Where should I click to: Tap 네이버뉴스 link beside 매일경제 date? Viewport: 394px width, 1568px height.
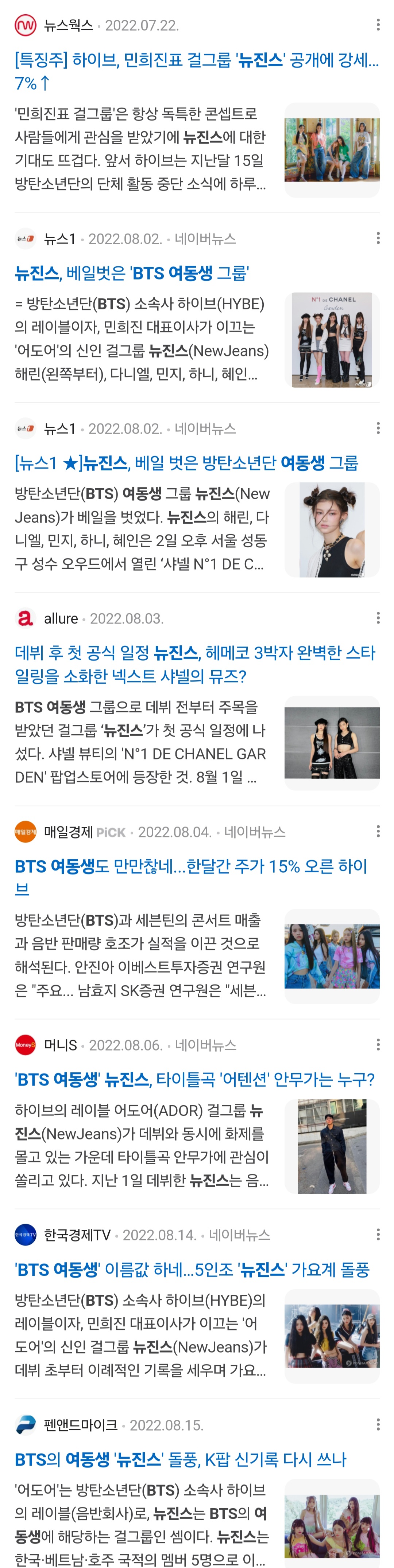click(255, 832)
